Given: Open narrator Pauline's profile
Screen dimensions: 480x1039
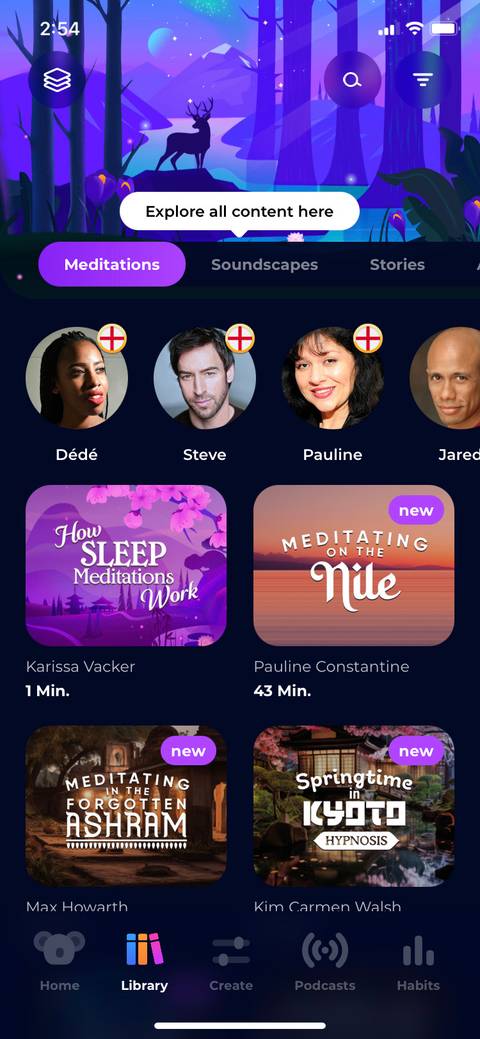Looking at the screenshot, I should click(332, 394).
